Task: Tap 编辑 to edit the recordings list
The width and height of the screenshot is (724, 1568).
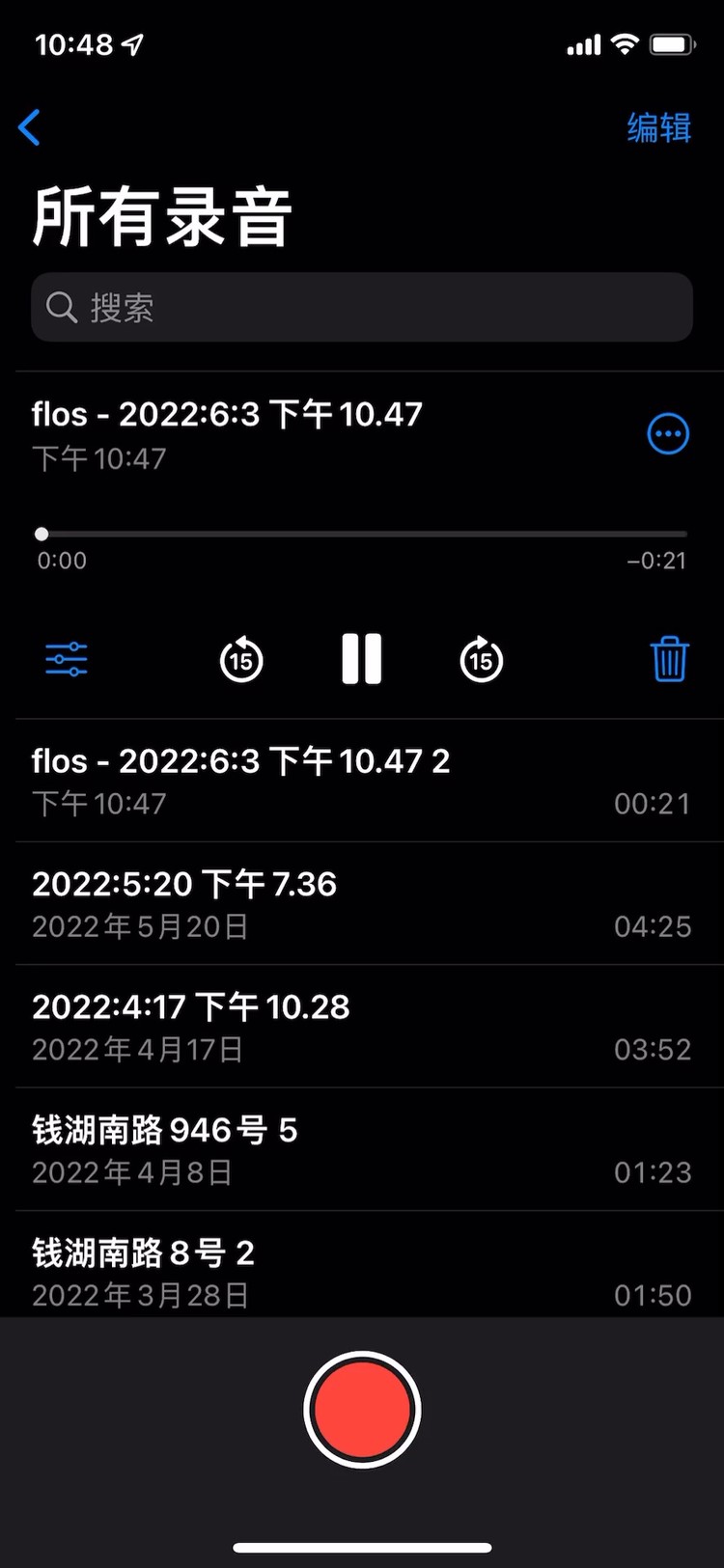Action: tap(659, 127)
